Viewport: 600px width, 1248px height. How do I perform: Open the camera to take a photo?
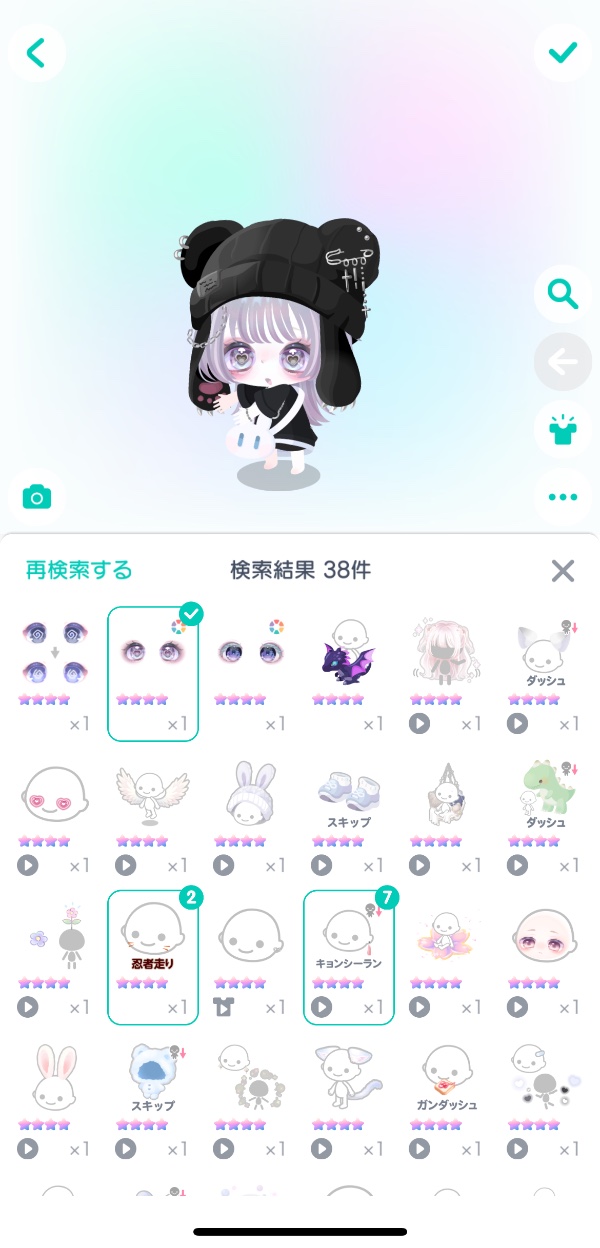click(37, 497)
